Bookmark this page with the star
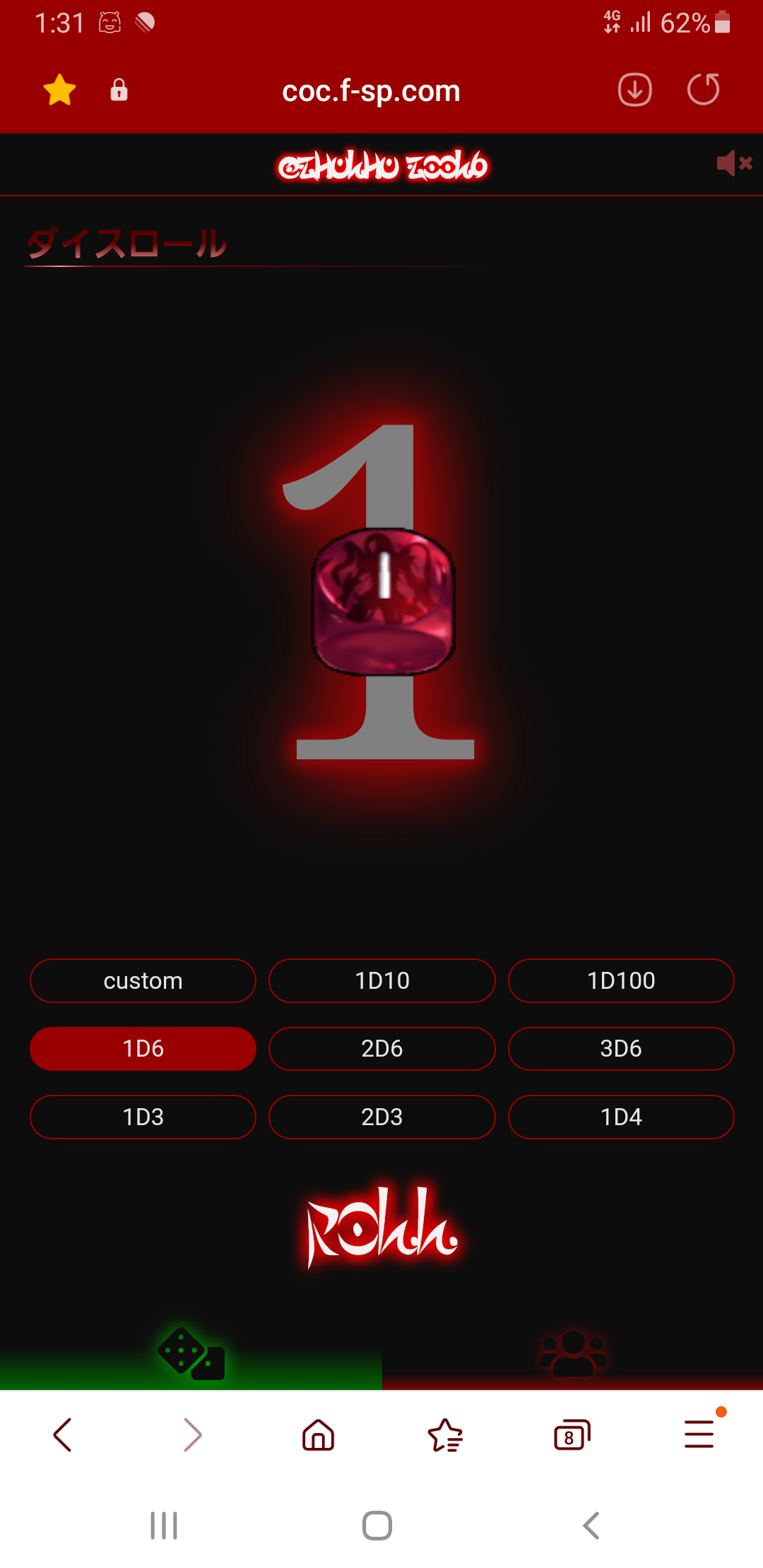 click(60, 90)
